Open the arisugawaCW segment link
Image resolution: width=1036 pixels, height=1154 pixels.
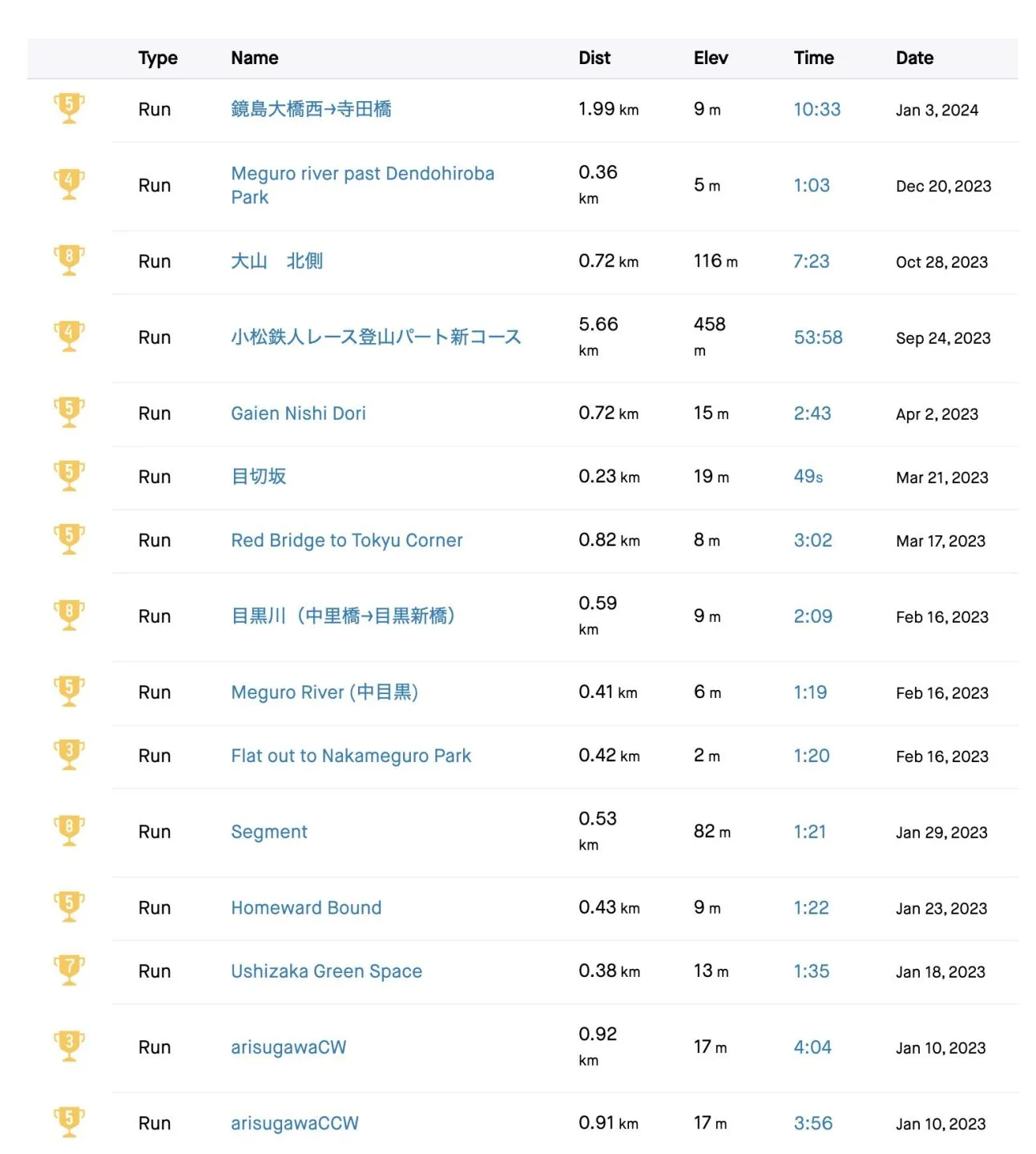288,1047
